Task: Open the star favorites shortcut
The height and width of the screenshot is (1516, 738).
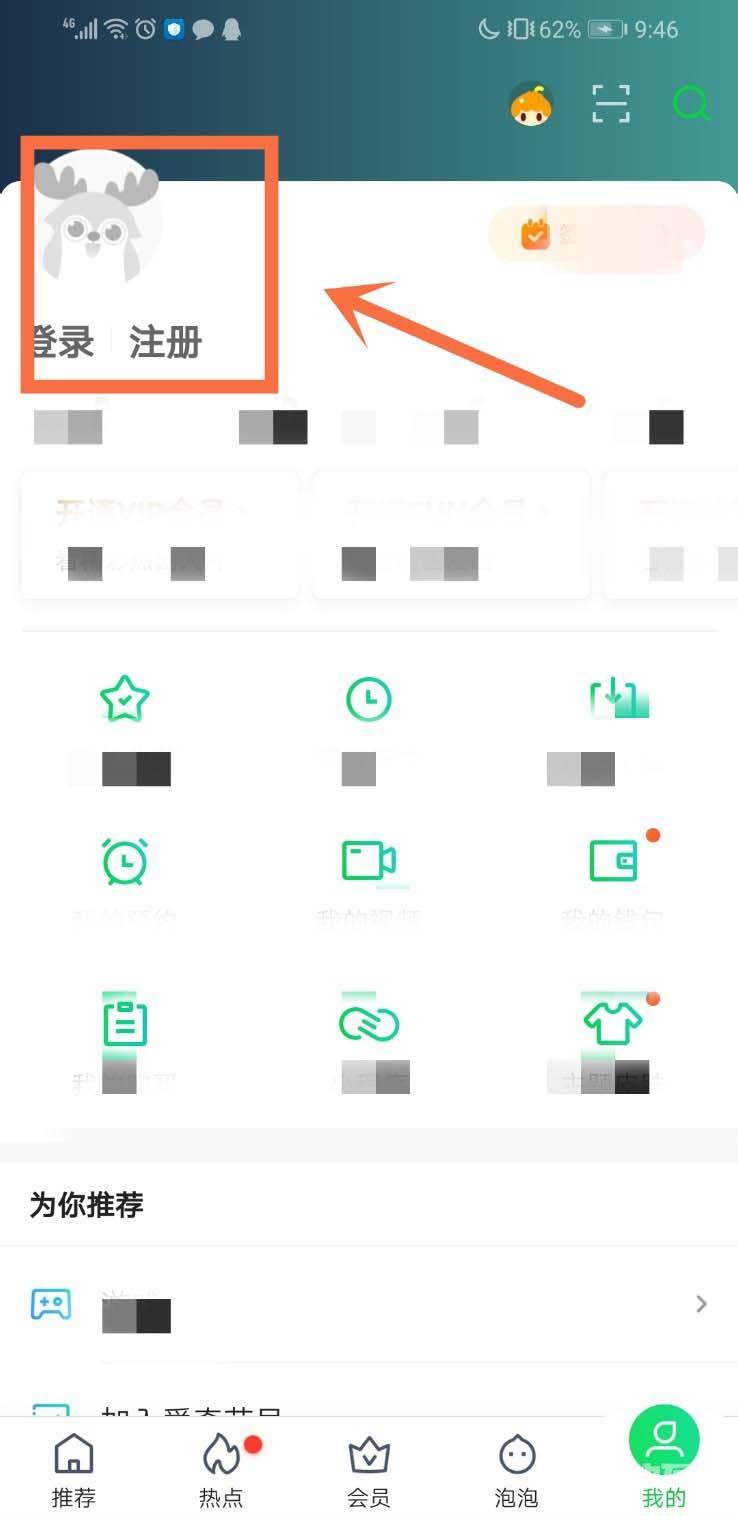Action: tap(124, 699)
